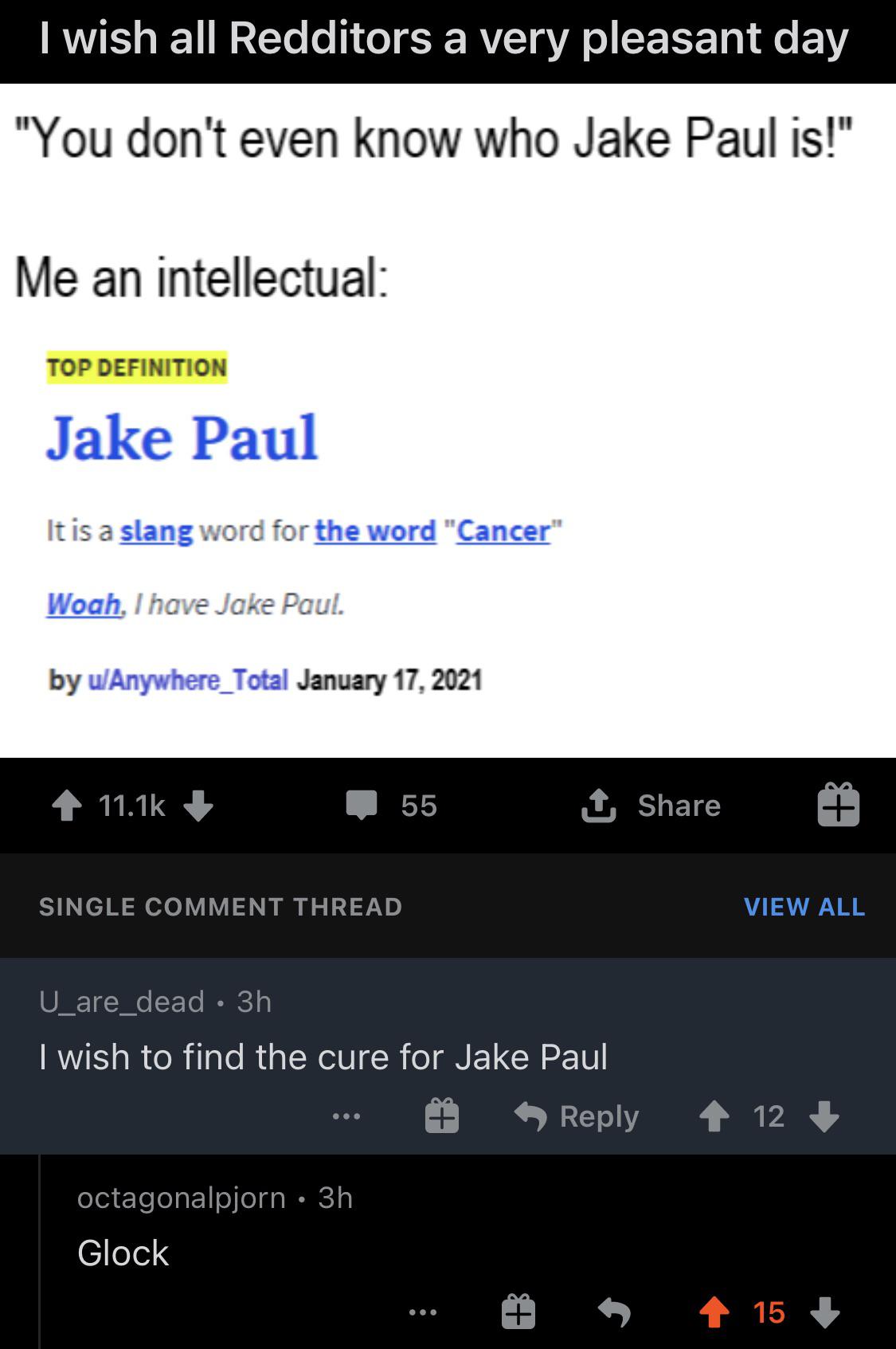Viewport: 896px width, 1349px height.
Task: Give an award to the post
Action: (838, 806)
